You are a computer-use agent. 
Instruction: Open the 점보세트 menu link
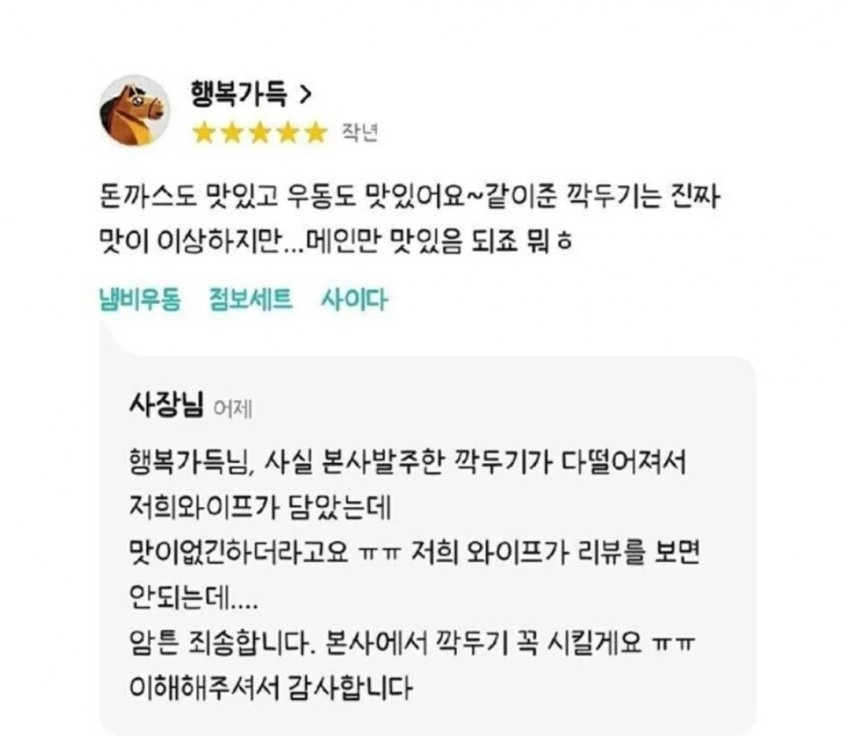[251, 299]
